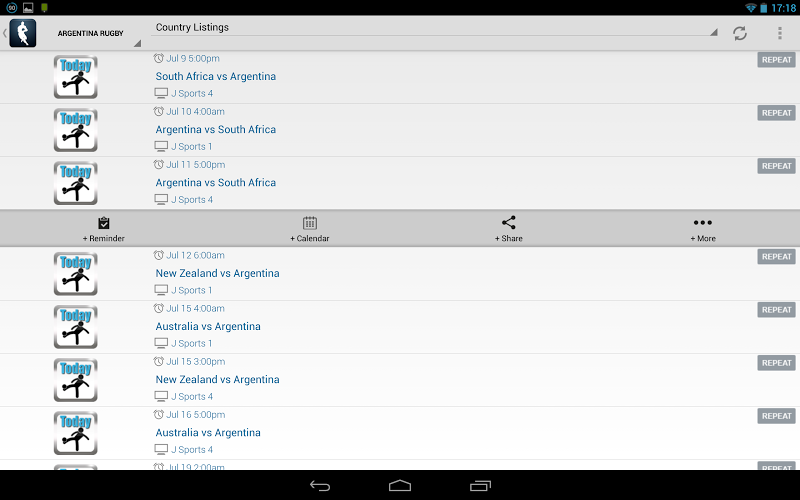
Task: Add the selected match to Calendar
Action: pos(310,229)
